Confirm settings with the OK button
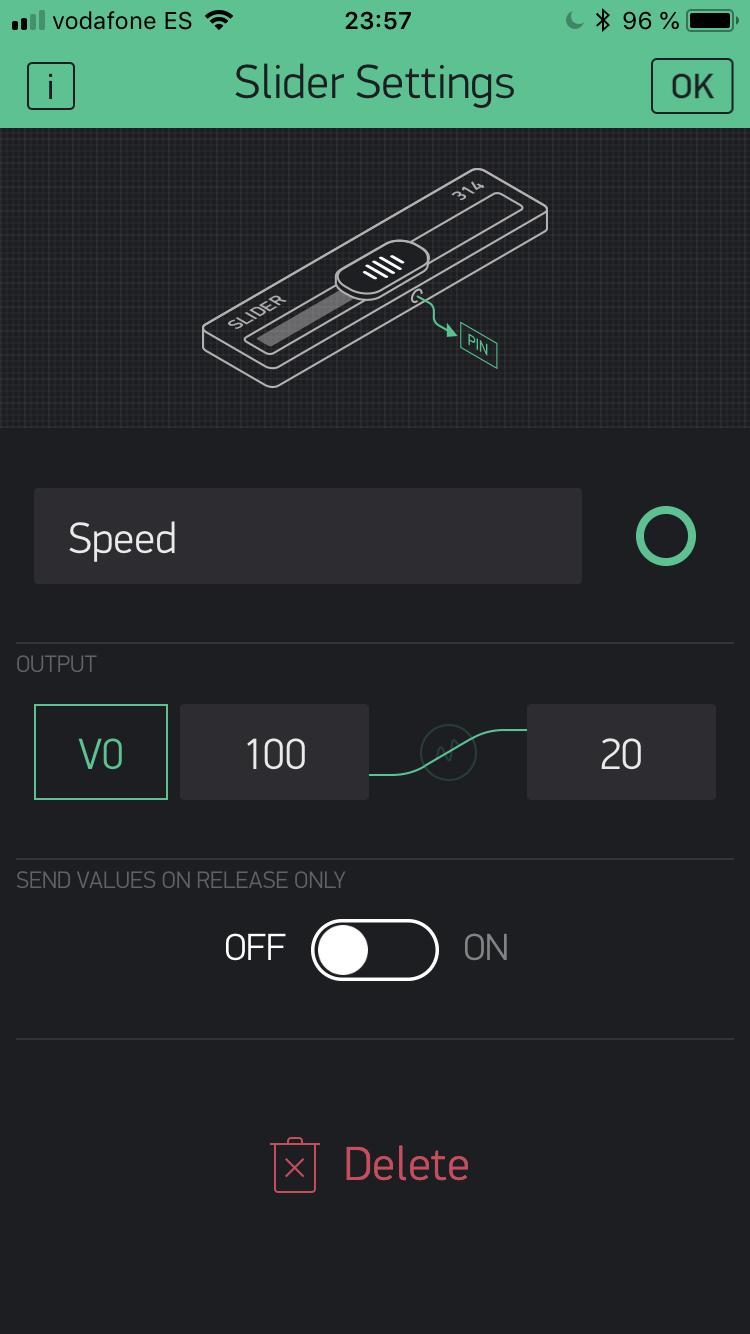 (x=692, y=86)
